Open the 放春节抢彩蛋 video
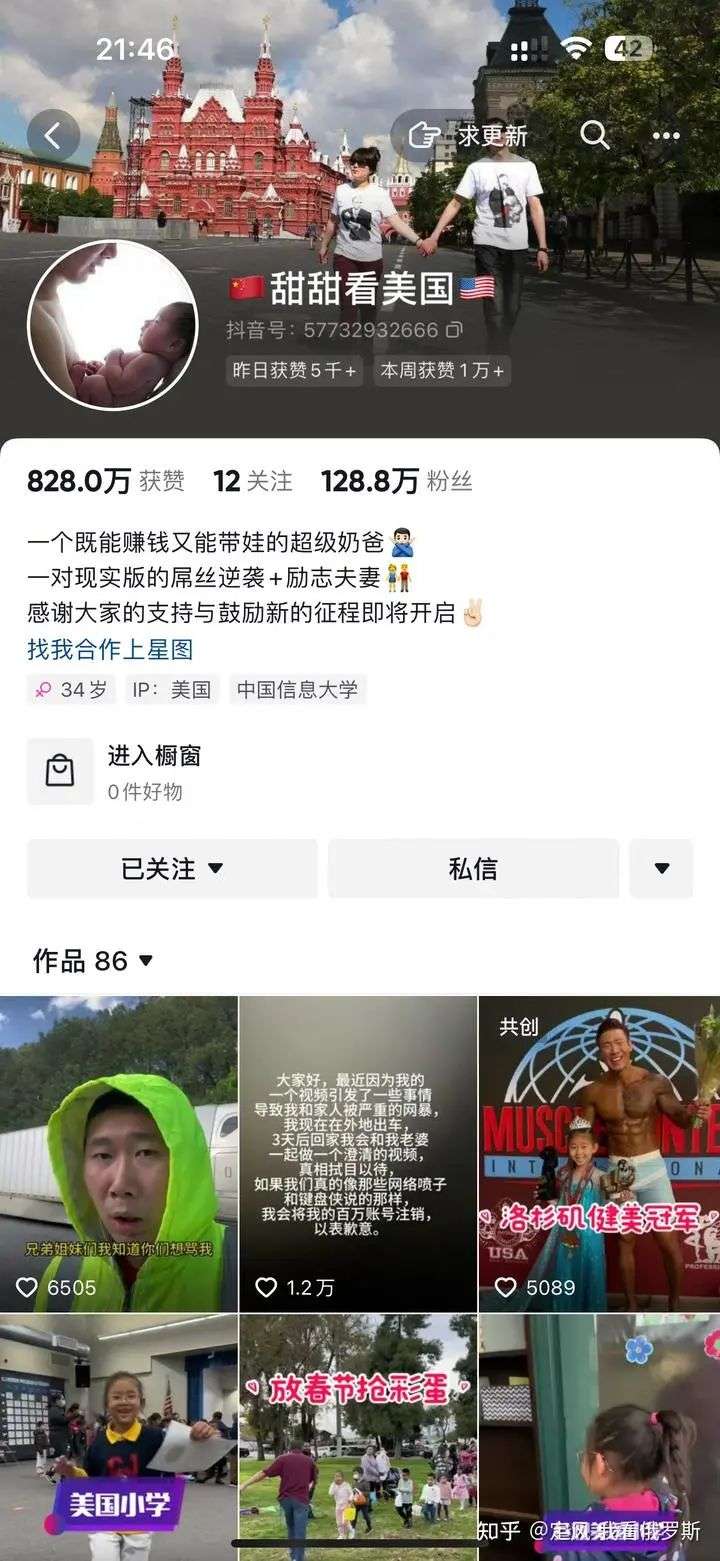This screenshot has height=1561, width=720. click(x=358, y=1436)
